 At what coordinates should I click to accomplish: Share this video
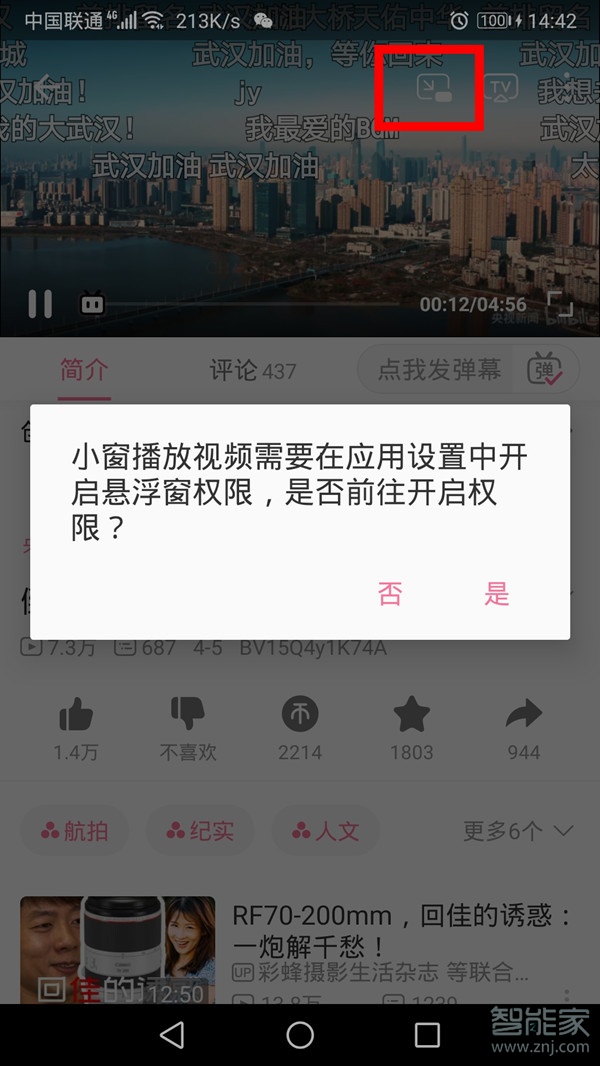(523, 727)
